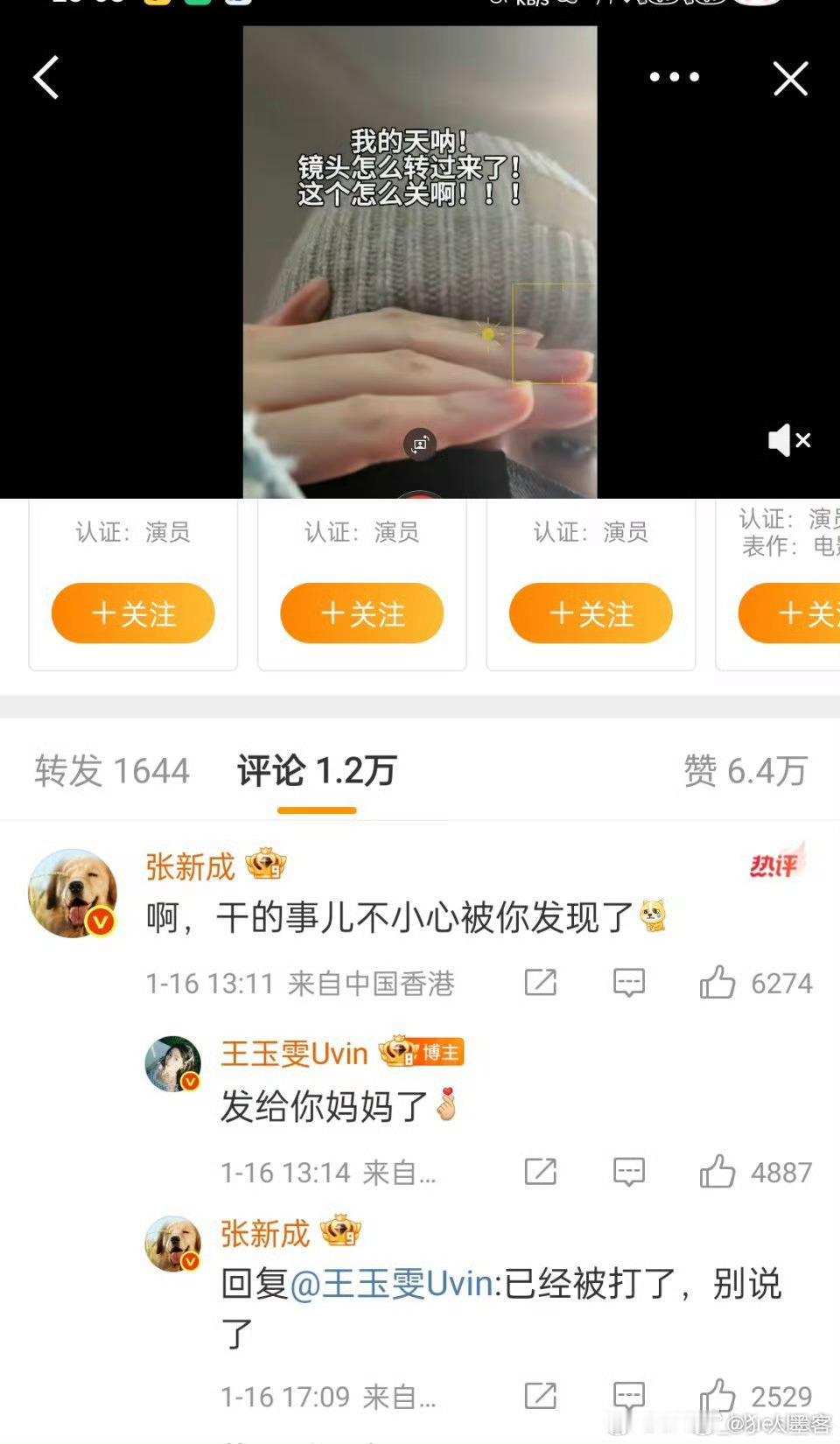Like 张新成's hot comment with 6274 likes
The image size is (840, 1444).
pos(717,983)
